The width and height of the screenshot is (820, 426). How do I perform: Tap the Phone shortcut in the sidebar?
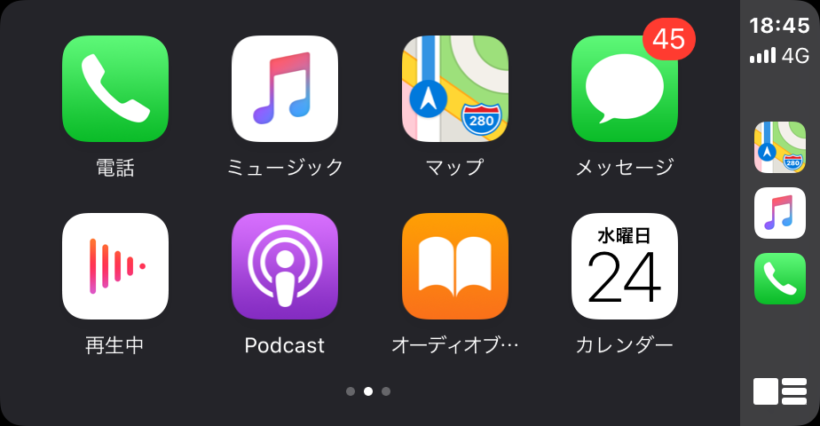(x=780, y=279)
